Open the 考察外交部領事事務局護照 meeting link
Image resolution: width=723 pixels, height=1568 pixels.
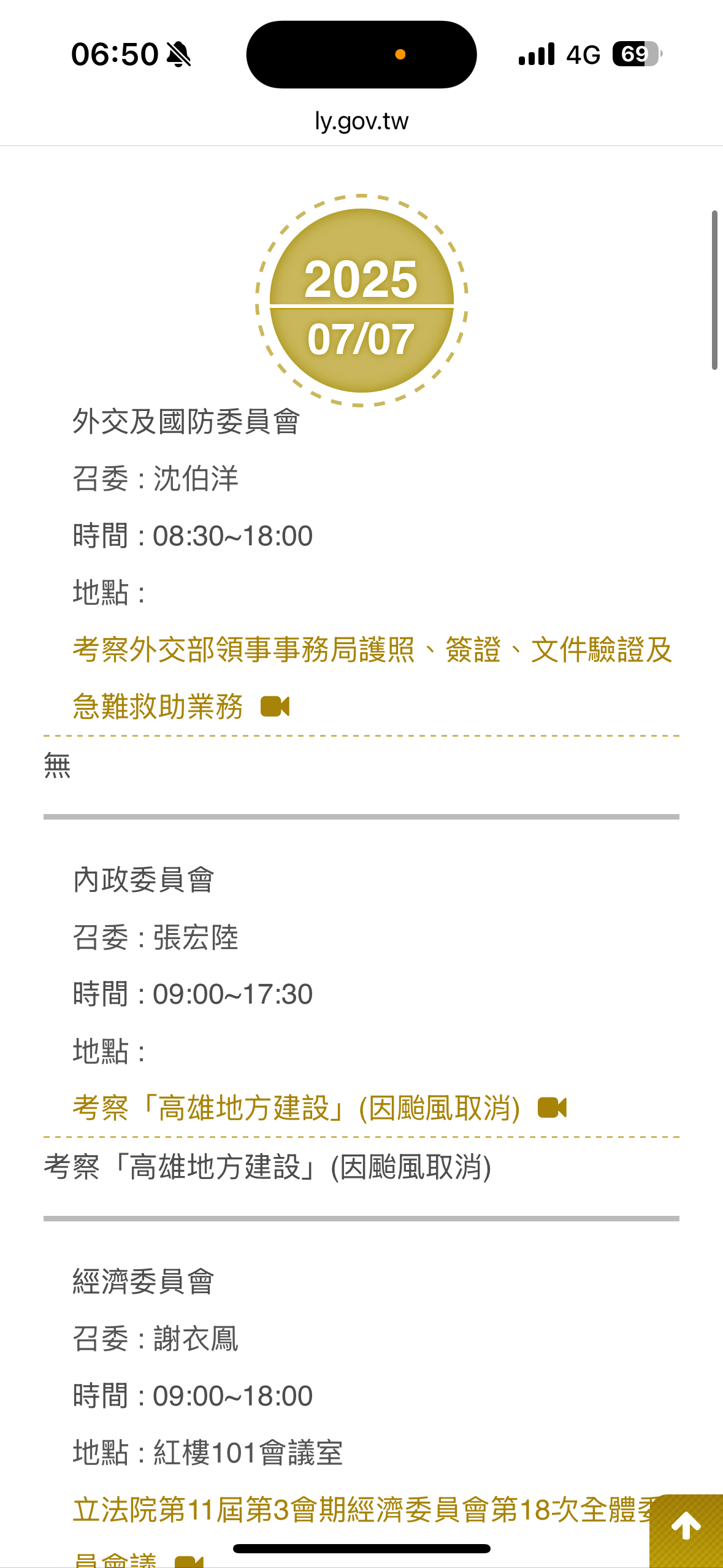372,650
